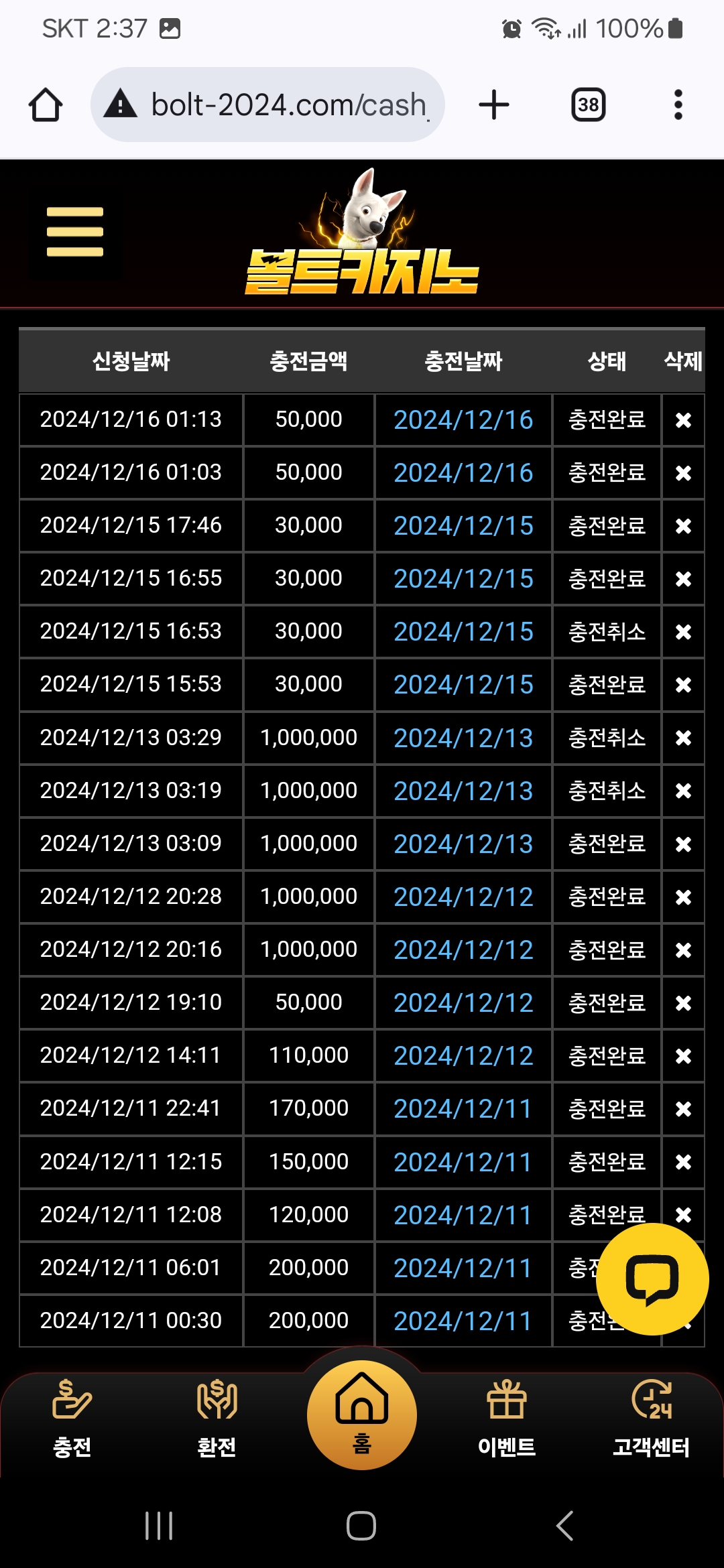Delete the 2024/12/11 22:41 row
Screen dimensions: 724x1568
pos(683,1109)
